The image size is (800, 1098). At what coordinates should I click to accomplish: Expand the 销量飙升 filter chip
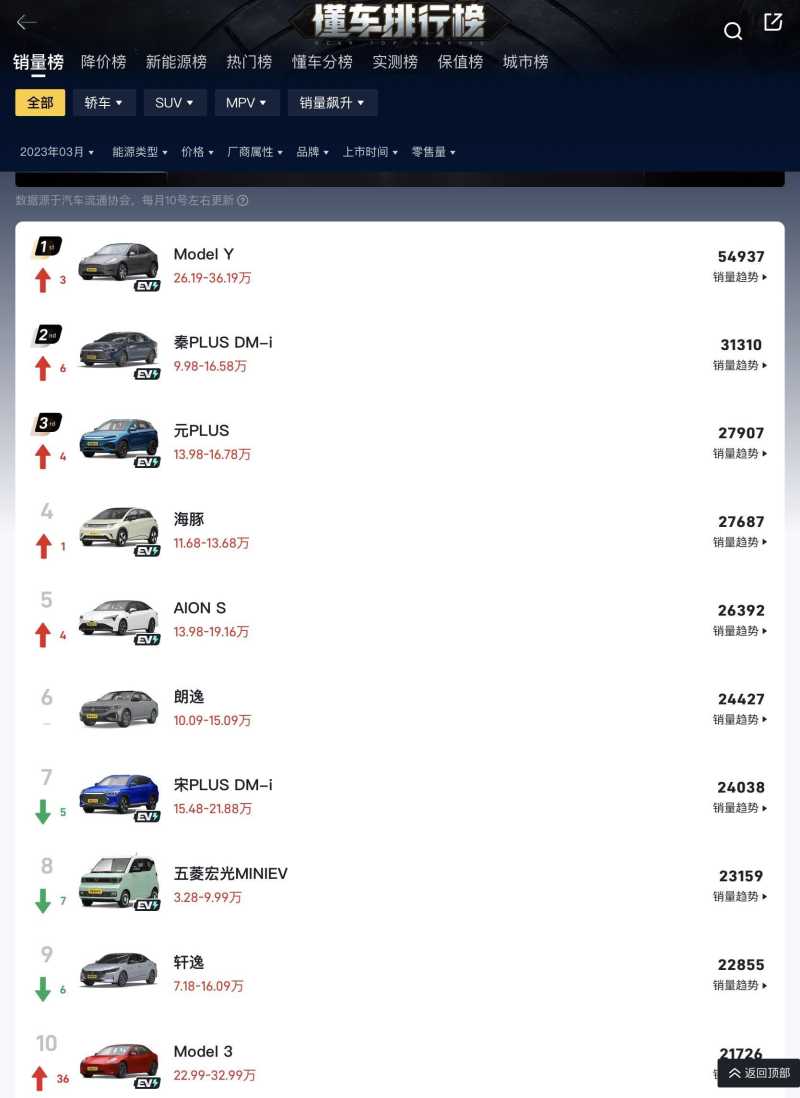click(332, 103)
